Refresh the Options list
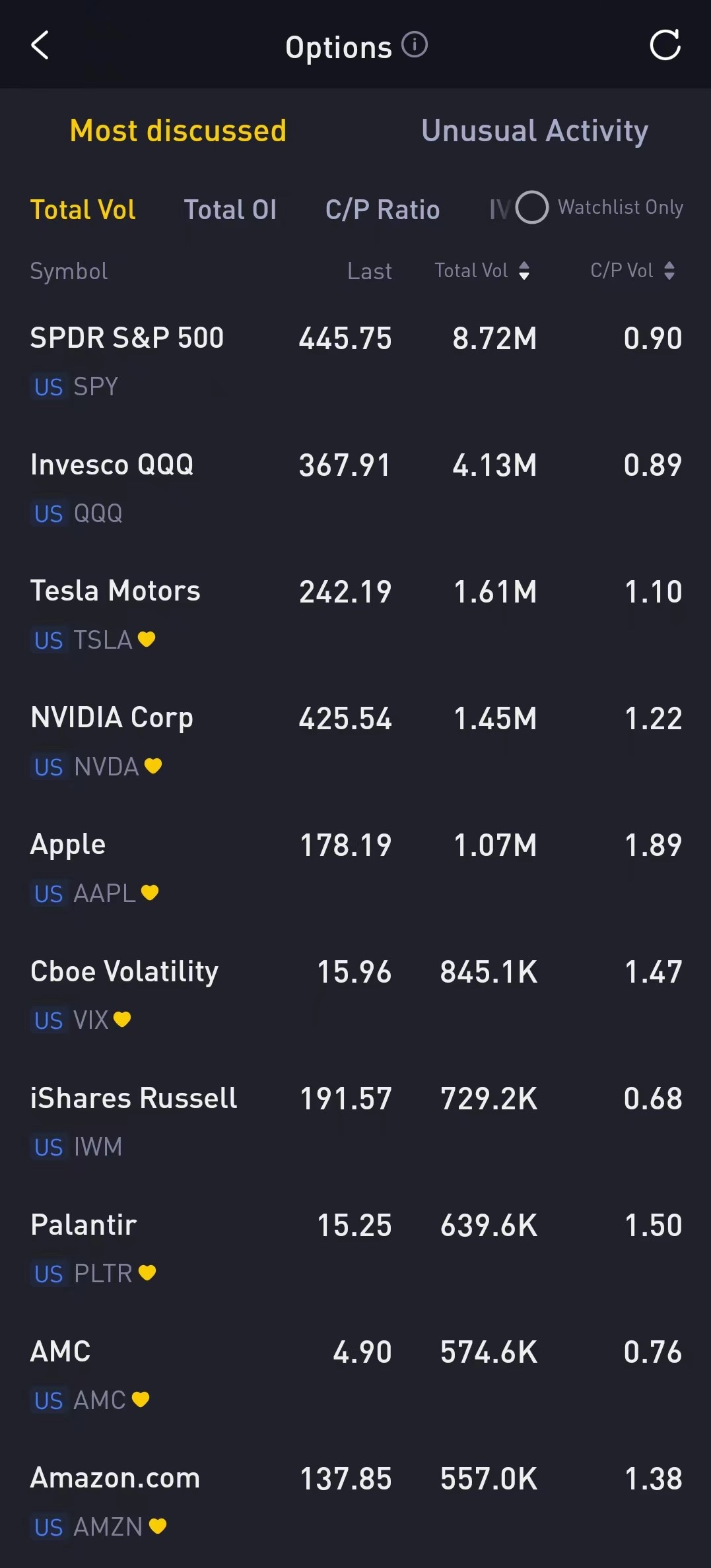The height and width of the screenshot is (1568, 711). (665, 45)
